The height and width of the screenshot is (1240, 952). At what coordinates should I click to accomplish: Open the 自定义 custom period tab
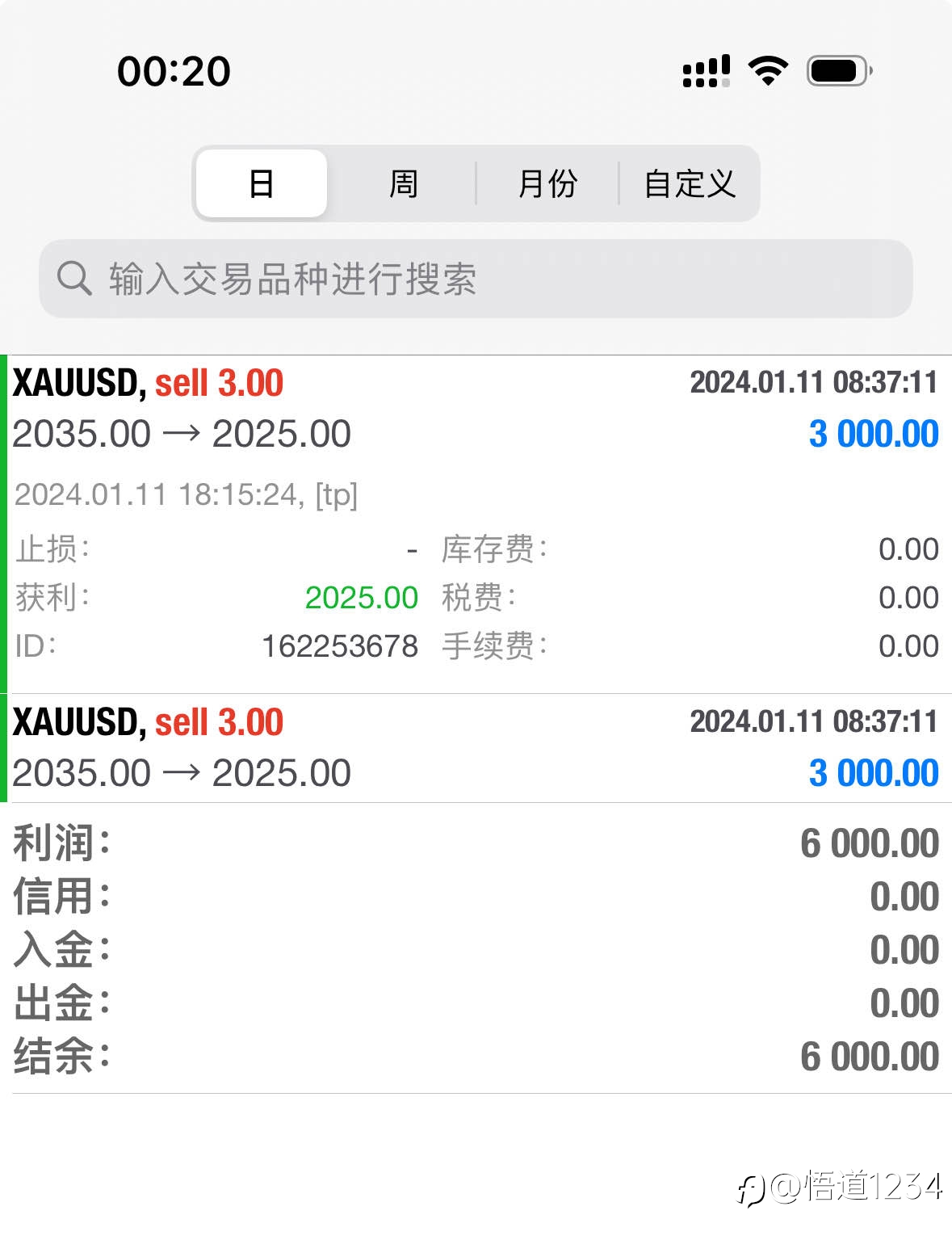[689, 183]
